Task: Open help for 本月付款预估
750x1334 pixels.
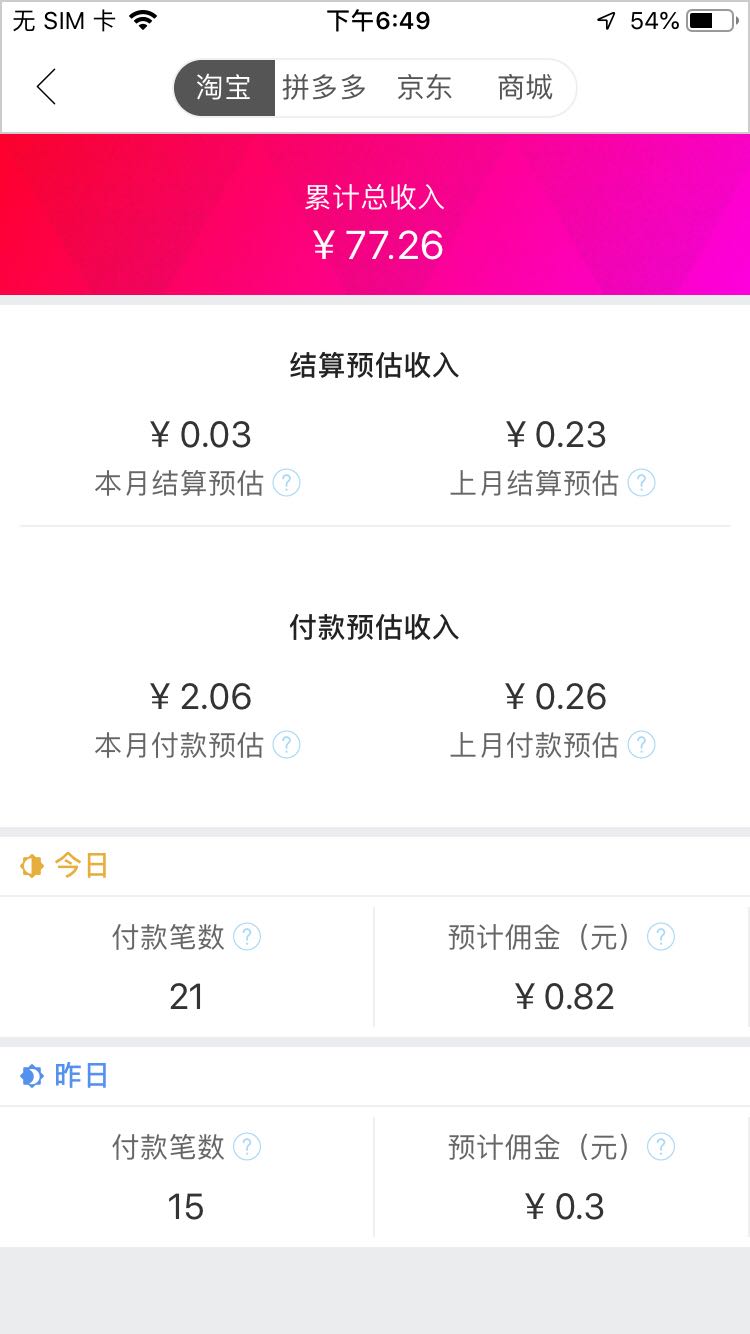Action: pyautogui.click(x=287, y=744)
